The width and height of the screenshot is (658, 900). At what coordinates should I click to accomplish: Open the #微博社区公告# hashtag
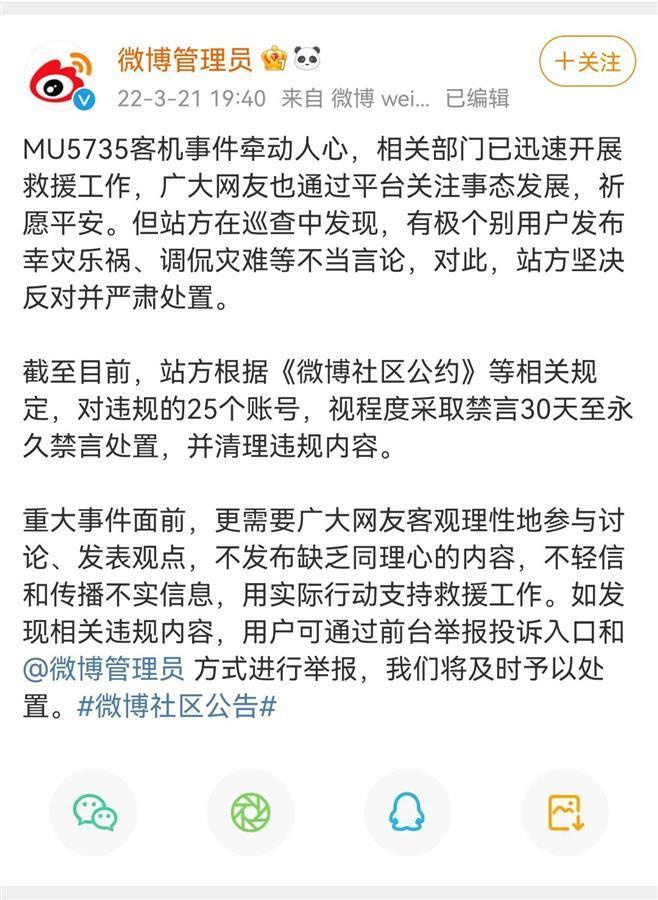177,706
